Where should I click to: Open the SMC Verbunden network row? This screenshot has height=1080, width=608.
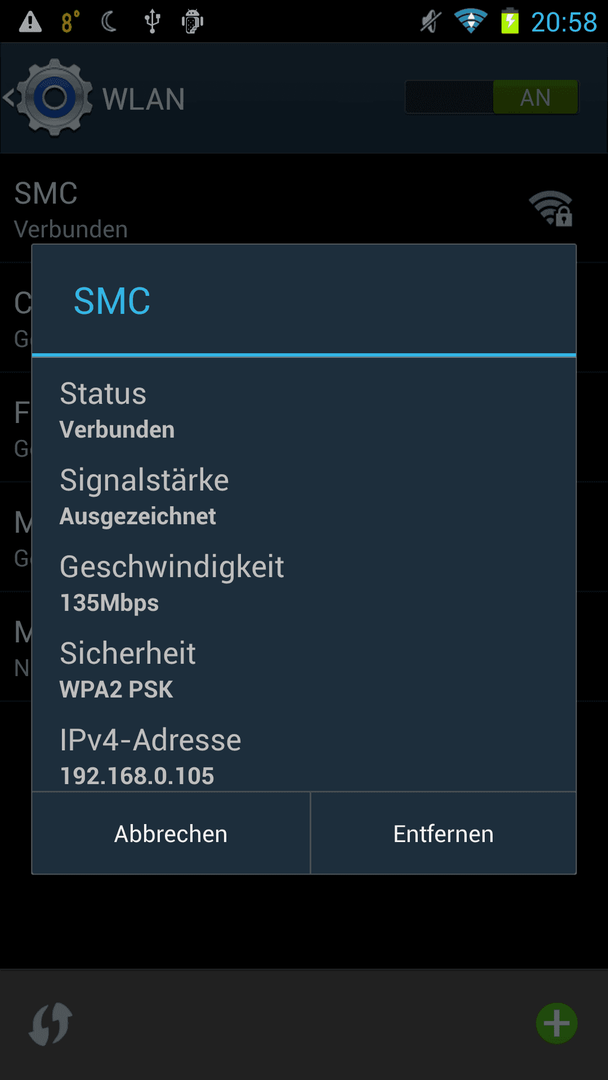(304, 208)
